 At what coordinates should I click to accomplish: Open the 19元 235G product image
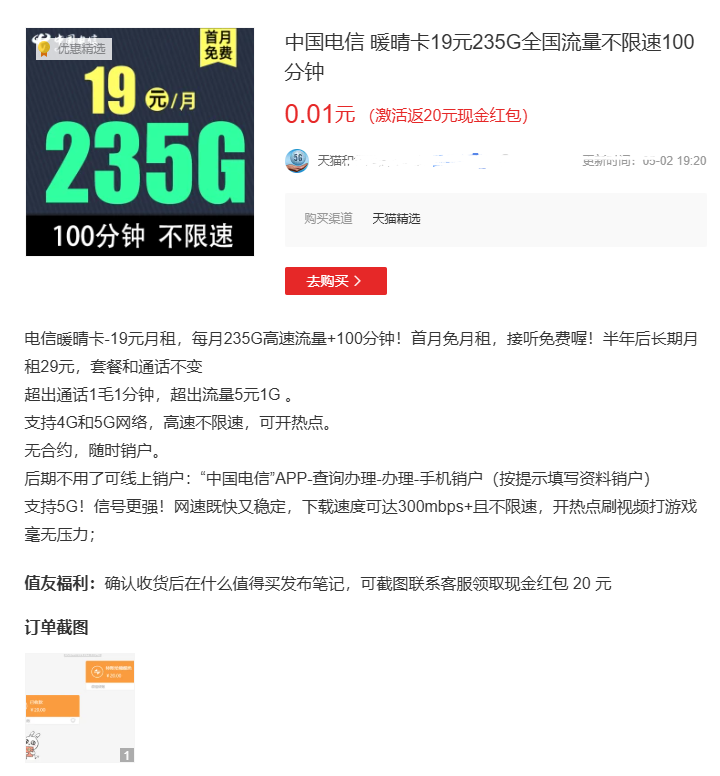coord(140,142)
